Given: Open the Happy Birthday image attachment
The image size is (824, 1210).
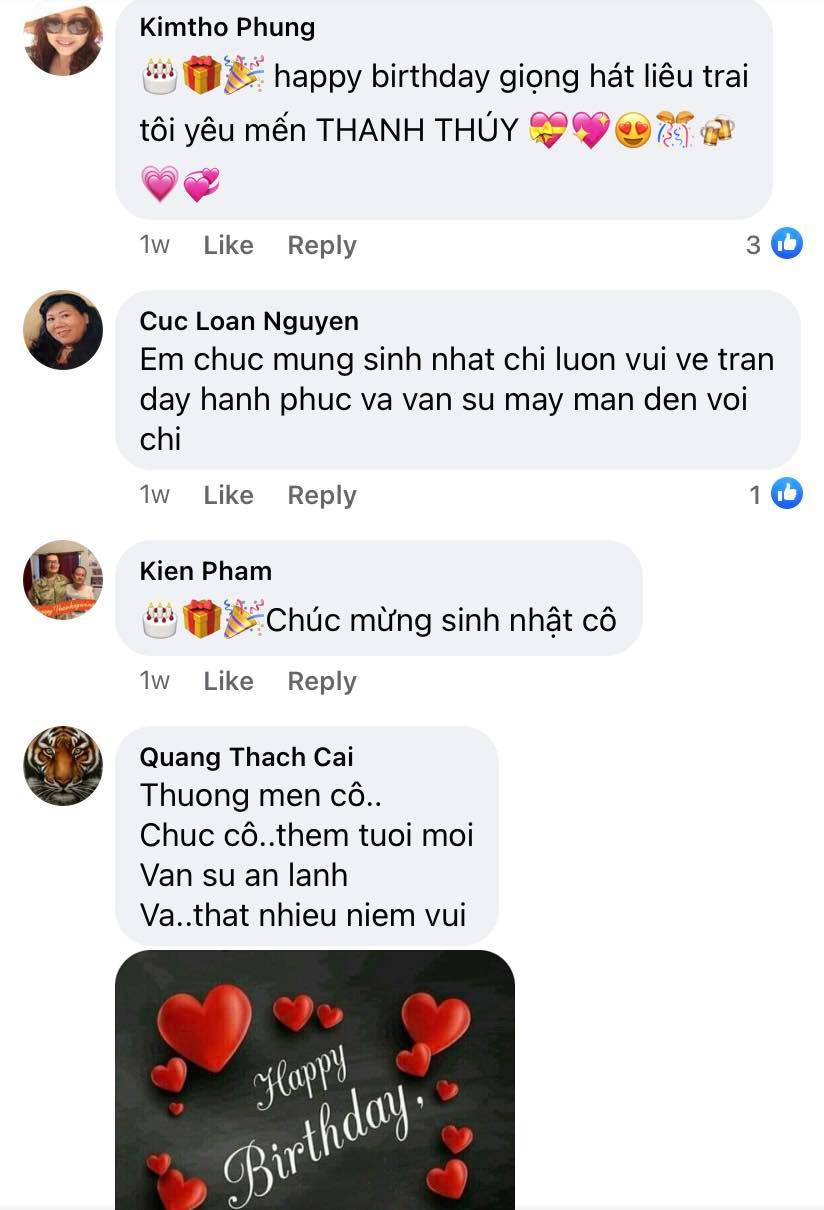Looking at the screenshot, I should coord(315,1080).
